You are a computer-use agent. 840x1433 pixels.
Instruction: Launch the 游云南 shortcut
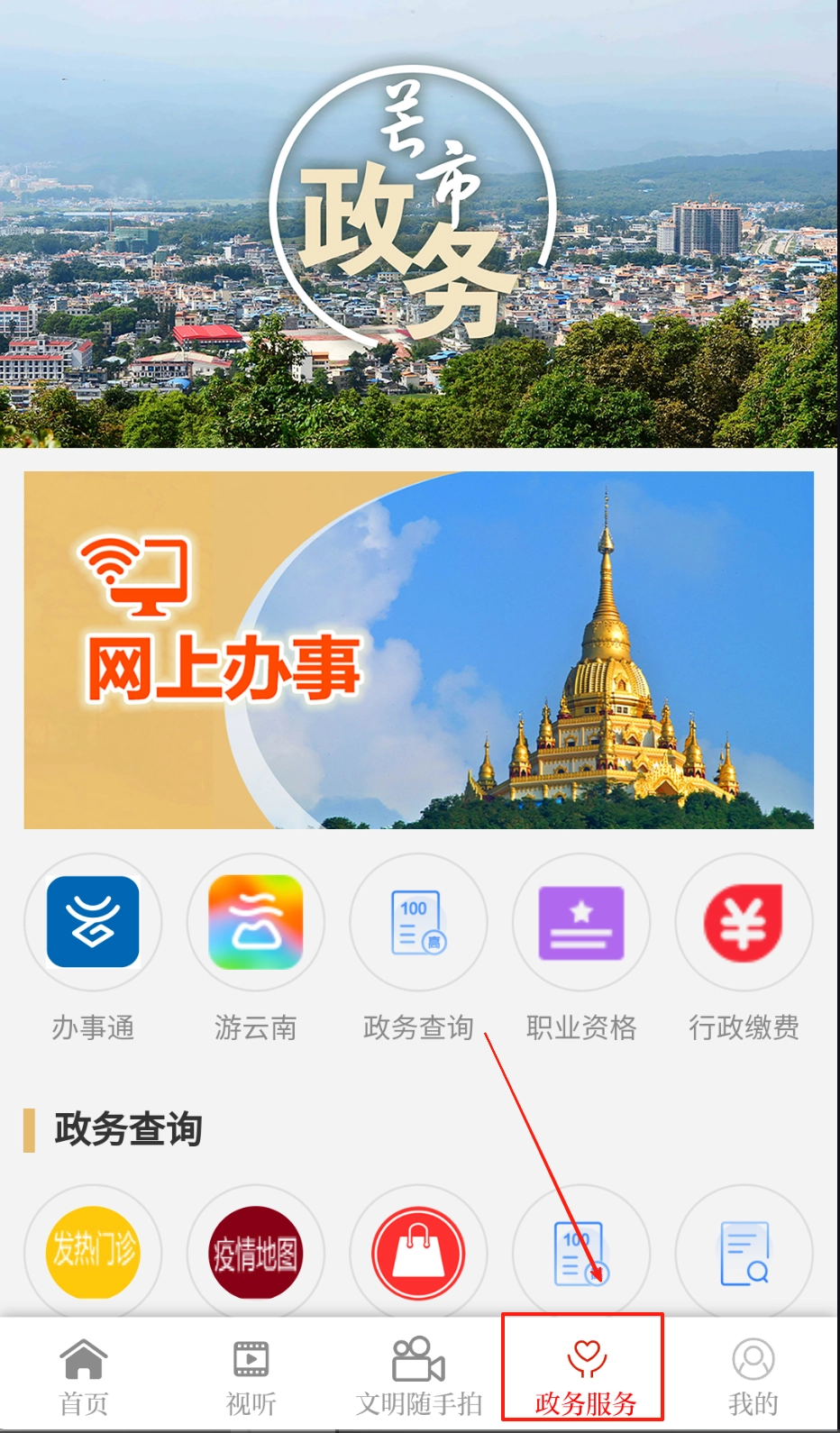click(255, 923)
